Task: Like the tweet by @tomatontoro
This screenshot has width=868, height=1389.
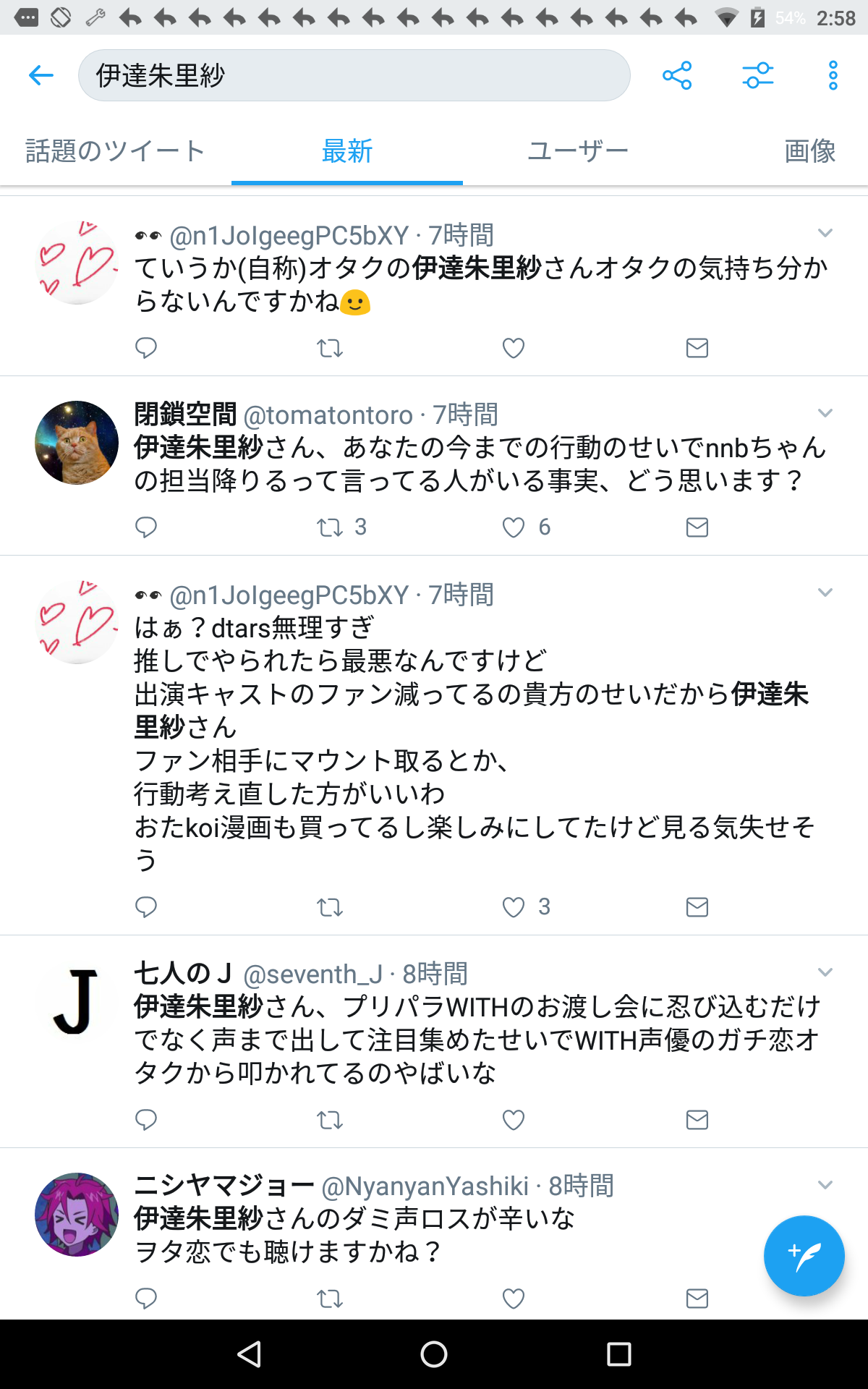Action: pyautogui.click(x=514, y=527)
